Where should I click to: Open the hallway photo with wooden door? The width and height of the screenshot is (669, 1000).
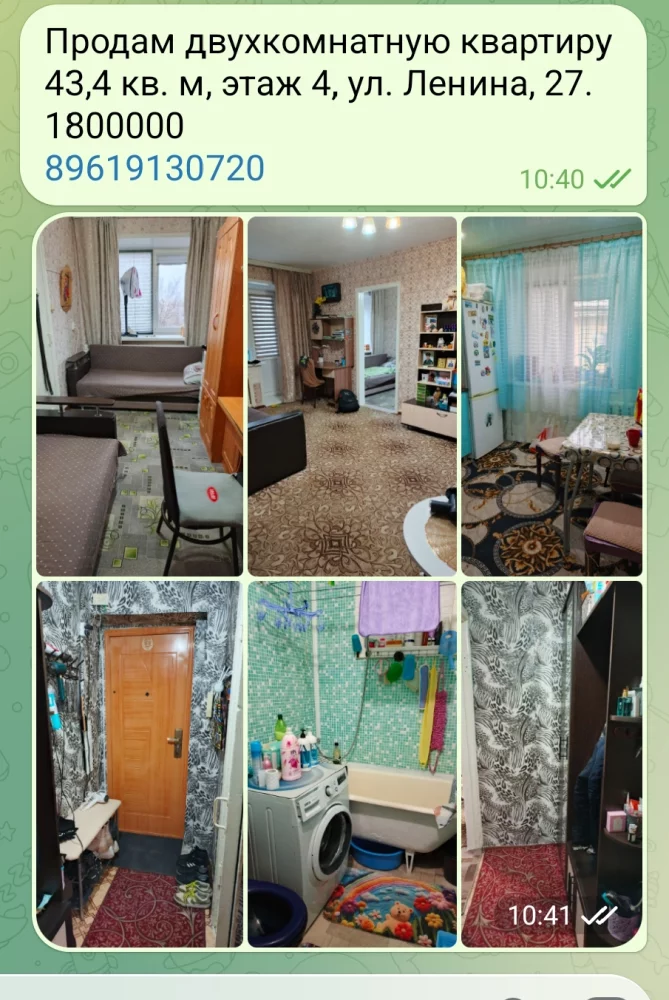(x=139, y=764)
